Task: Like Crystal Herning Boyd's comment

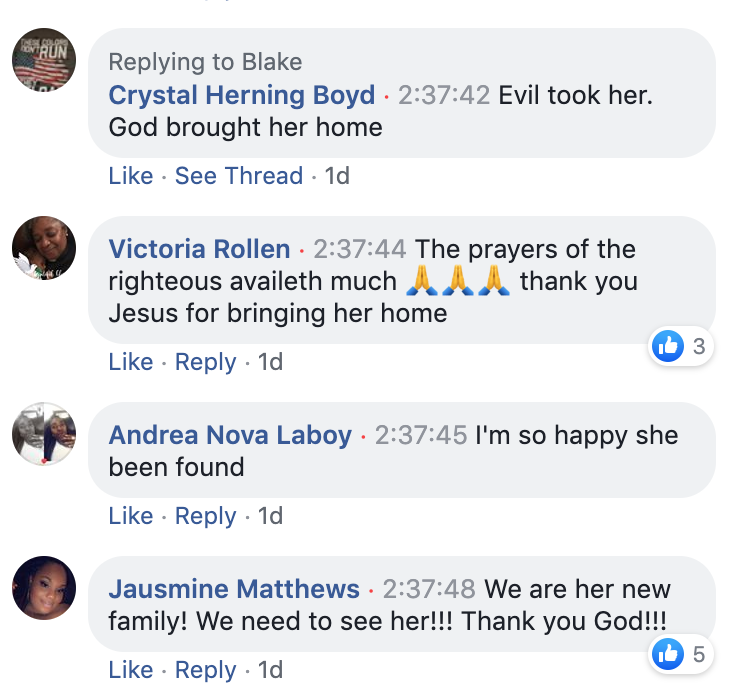Action: [131, 176]
